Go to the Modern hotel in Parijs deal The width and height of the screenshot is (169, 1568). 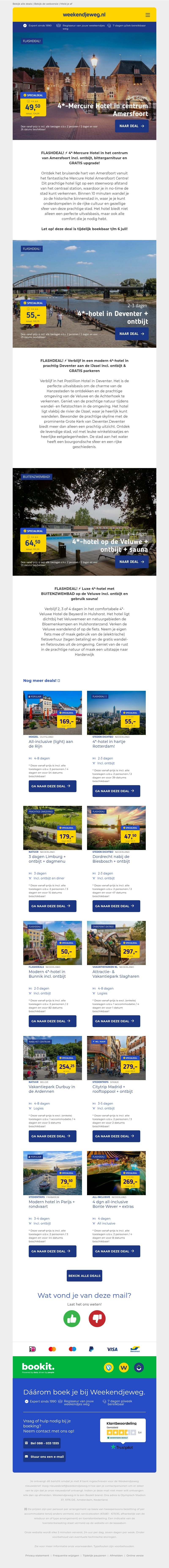pos(52,1251)
